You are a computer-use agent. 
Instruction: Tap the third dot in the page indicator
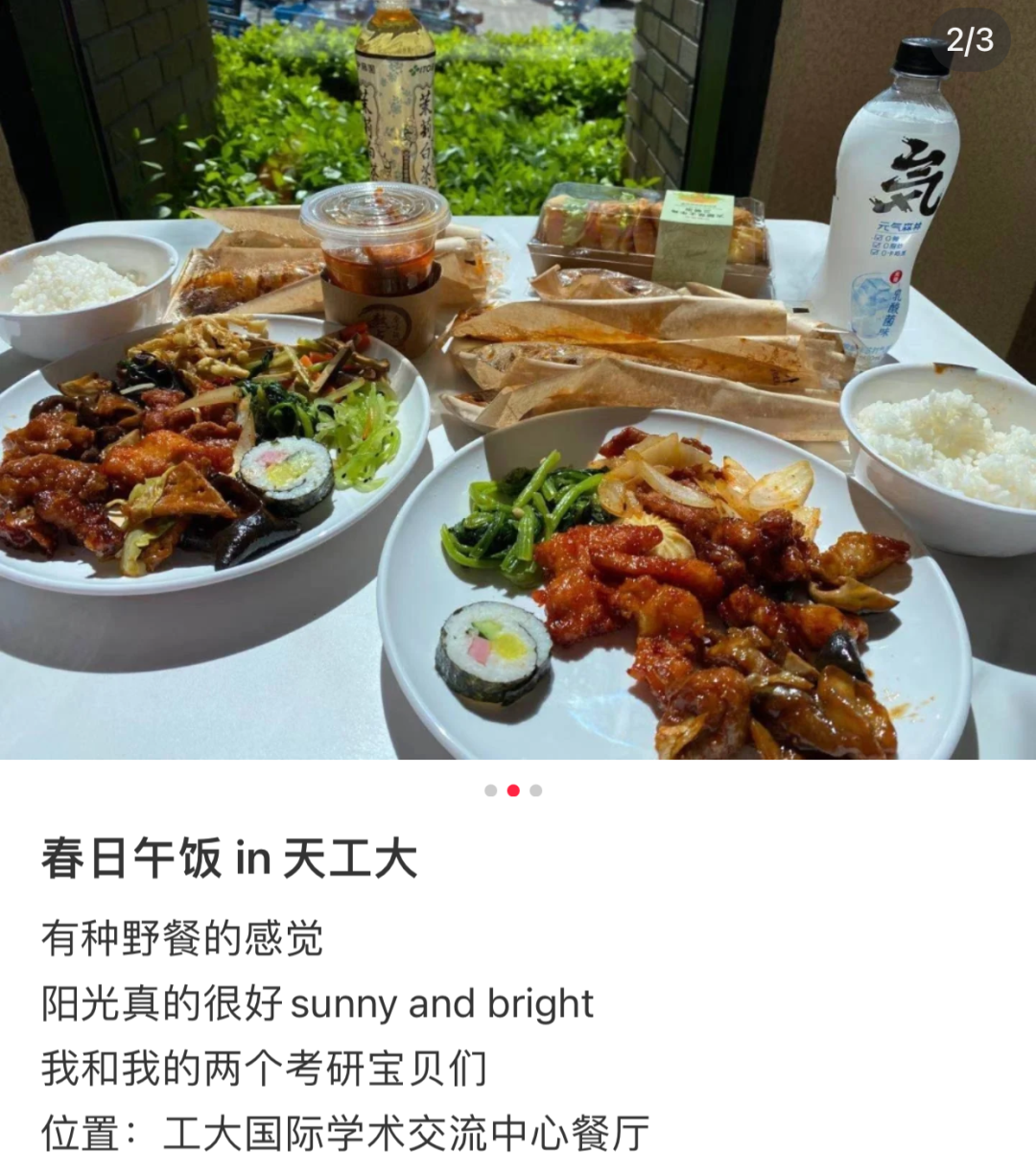(x=536, y=790)
